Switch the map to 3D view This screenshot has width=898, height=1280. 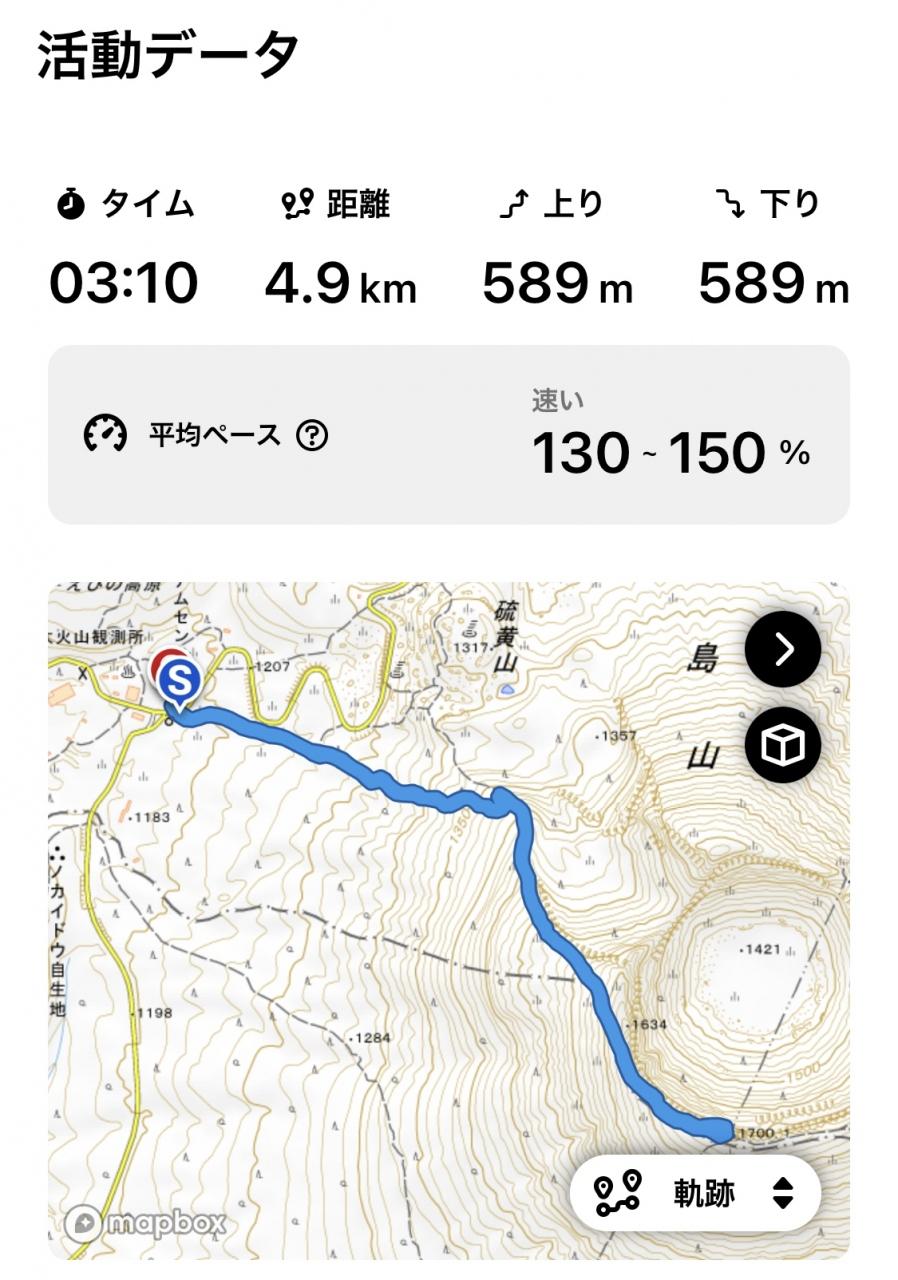pyautogui.click(x=782, y=745)
